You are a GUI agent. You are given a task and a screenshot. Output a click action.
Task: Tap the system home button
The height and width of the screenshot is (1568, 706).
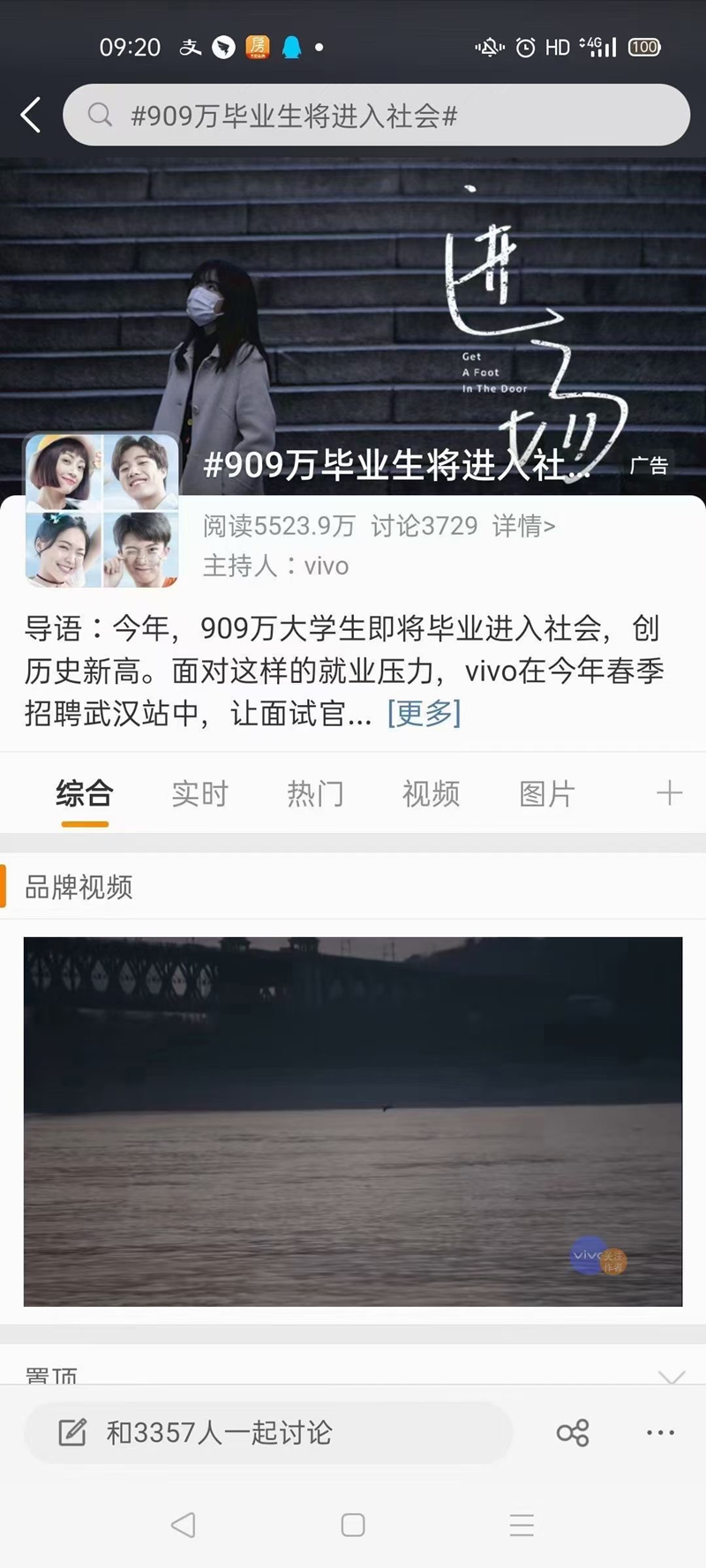pyautogui.click(x=353, y=1525)
